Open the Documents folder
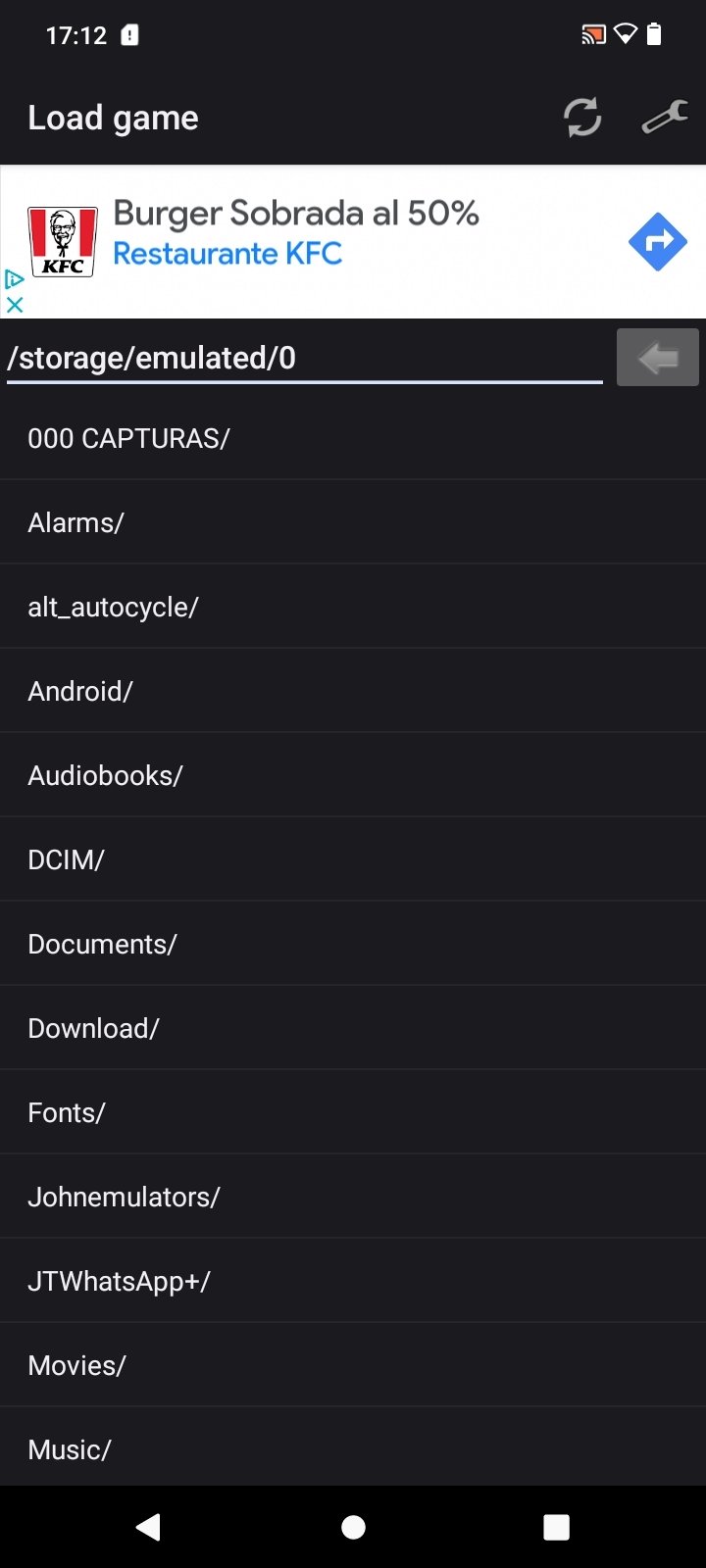706x1568 pixels. coord(353,944)
